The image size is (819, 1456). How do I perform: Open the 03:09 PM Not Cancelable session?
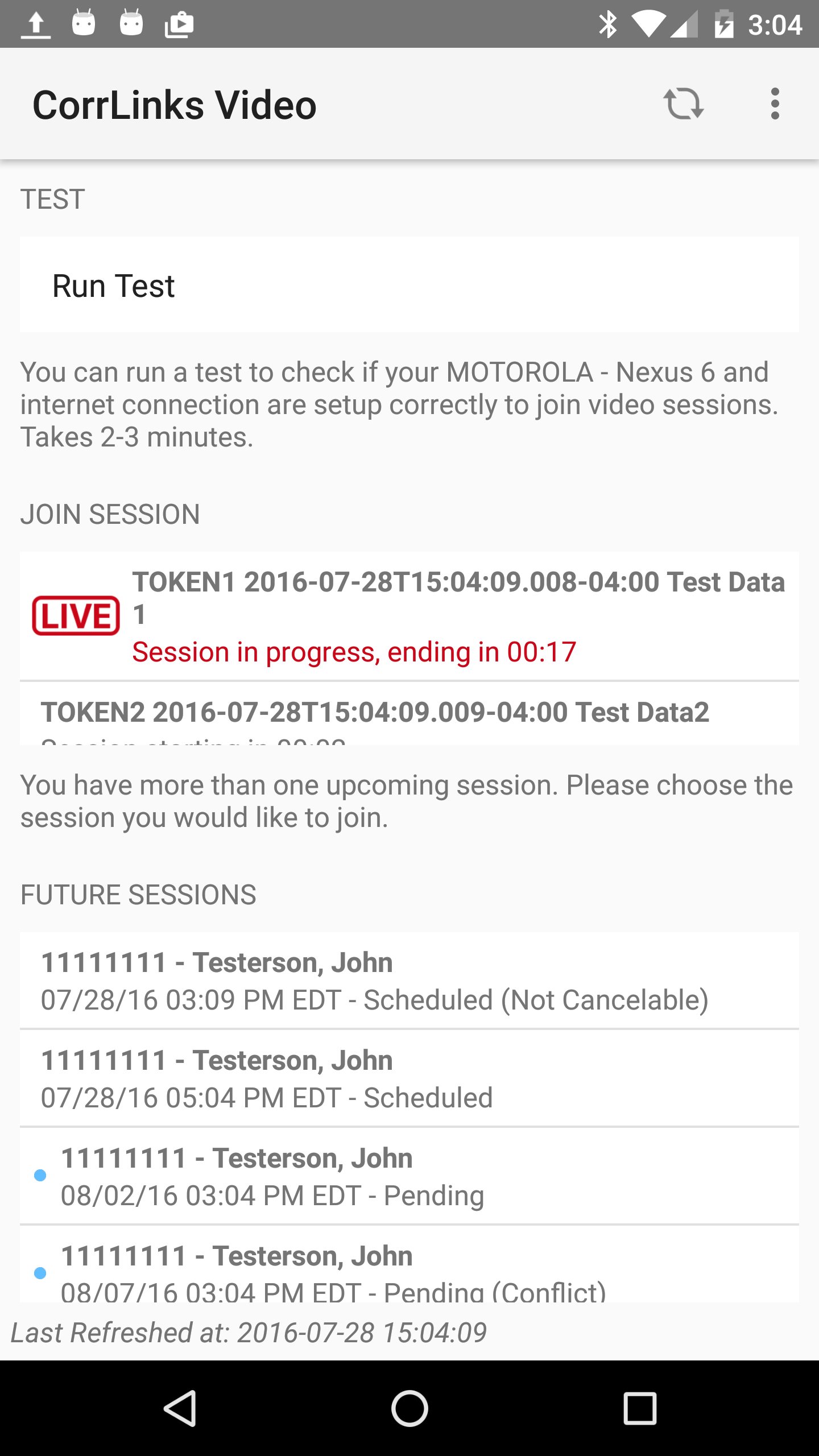[409, 981]
